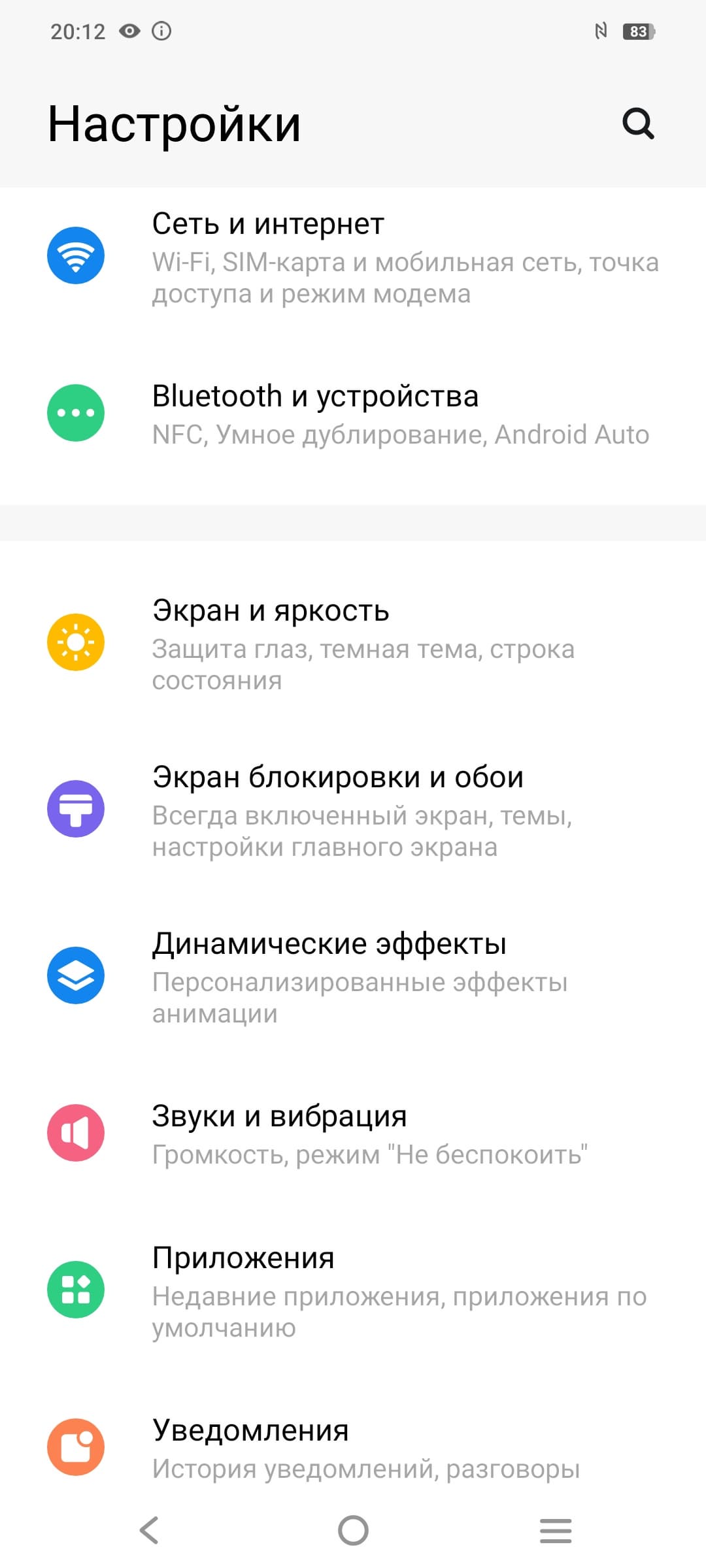Open Уведомления settings

pyautogui.click(x=353, y=1447)
